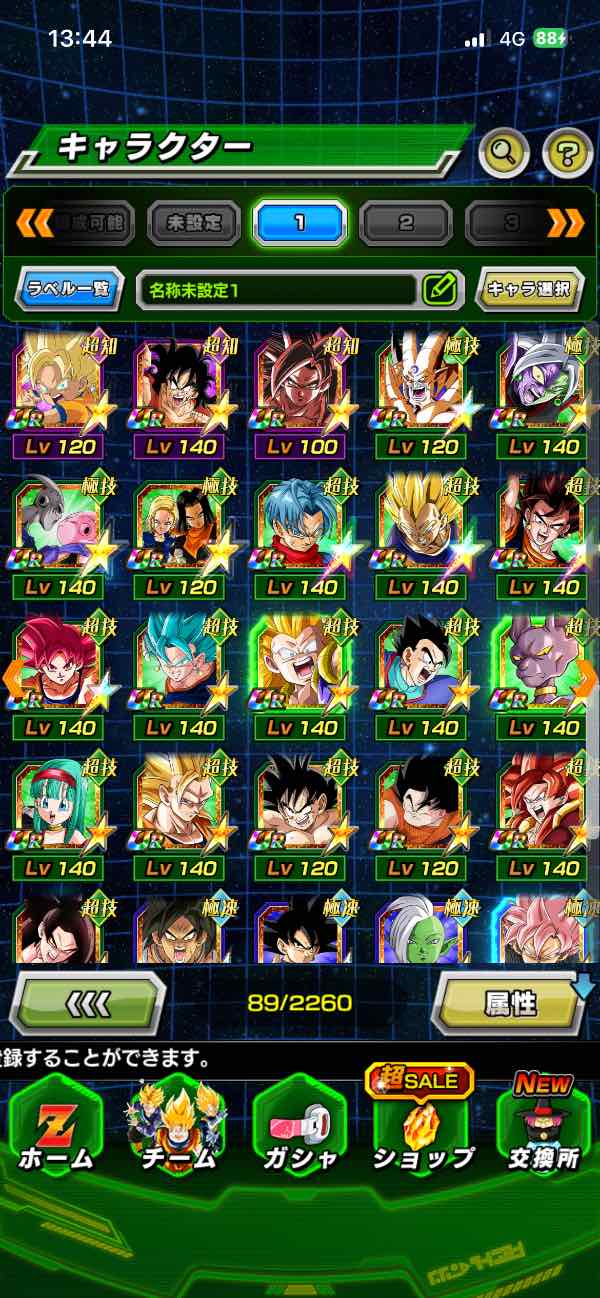
Task: Visit the ショップ section
Action: (x=422, y=1128)
